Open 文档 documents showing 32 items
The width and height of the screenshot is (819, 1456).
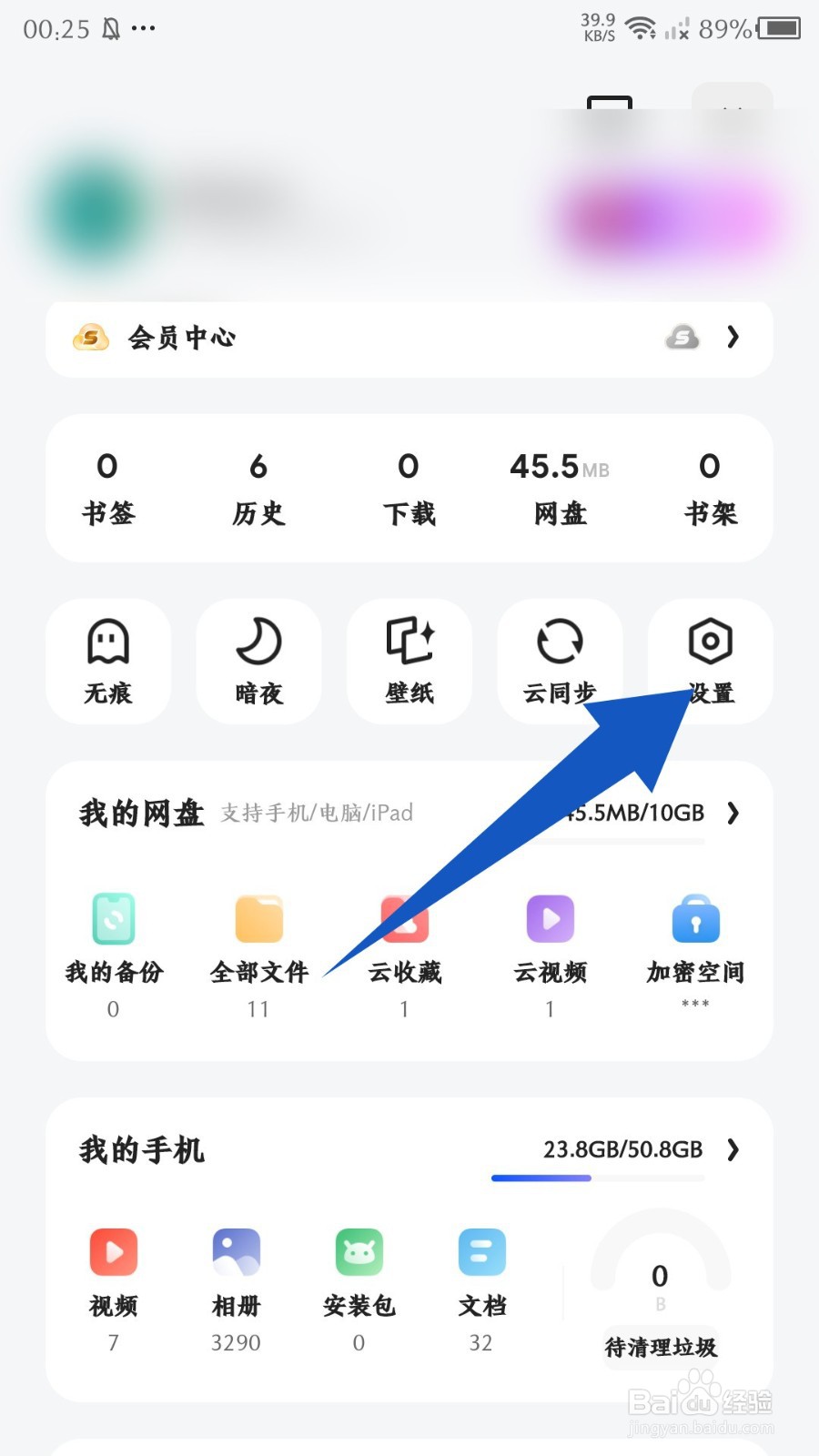click(480, 1251)
